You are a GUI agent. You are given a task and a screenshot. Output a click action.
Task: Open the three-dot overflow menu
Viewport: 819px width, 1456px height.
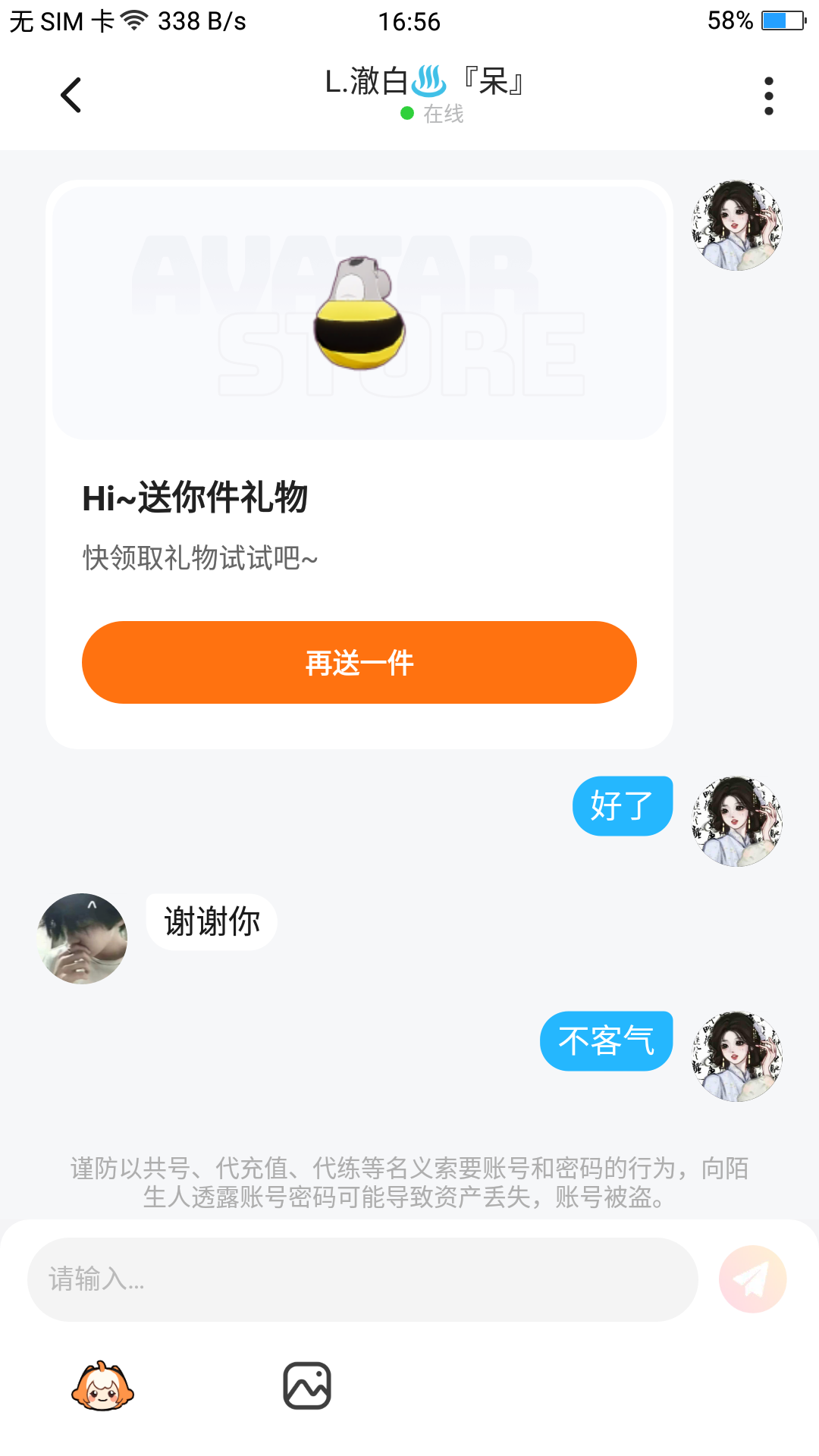768,96
